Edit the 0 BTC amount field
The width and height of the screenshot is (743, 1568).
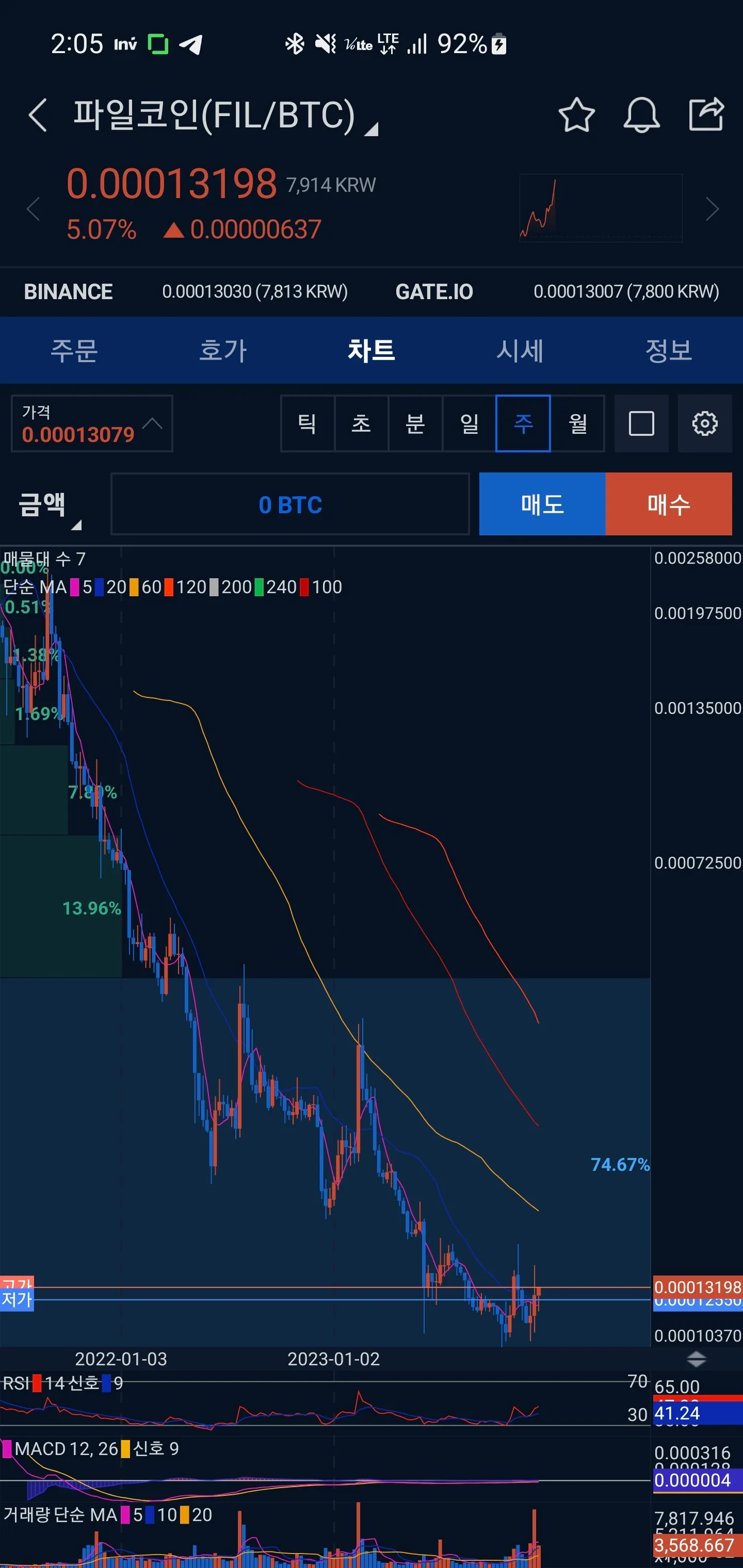[x=290, y=504]
